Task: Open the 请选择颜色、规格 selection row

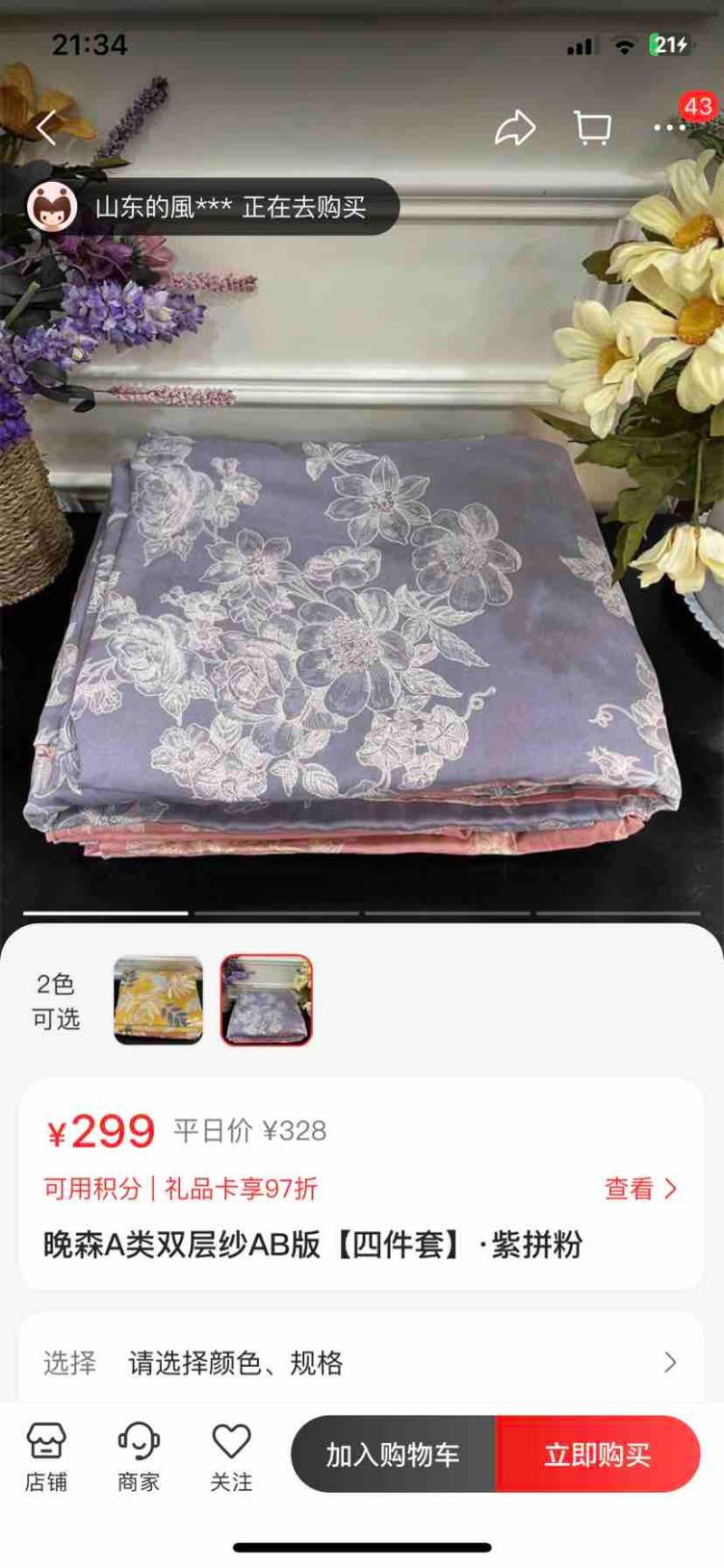Action: click(x=361, y=1362)
